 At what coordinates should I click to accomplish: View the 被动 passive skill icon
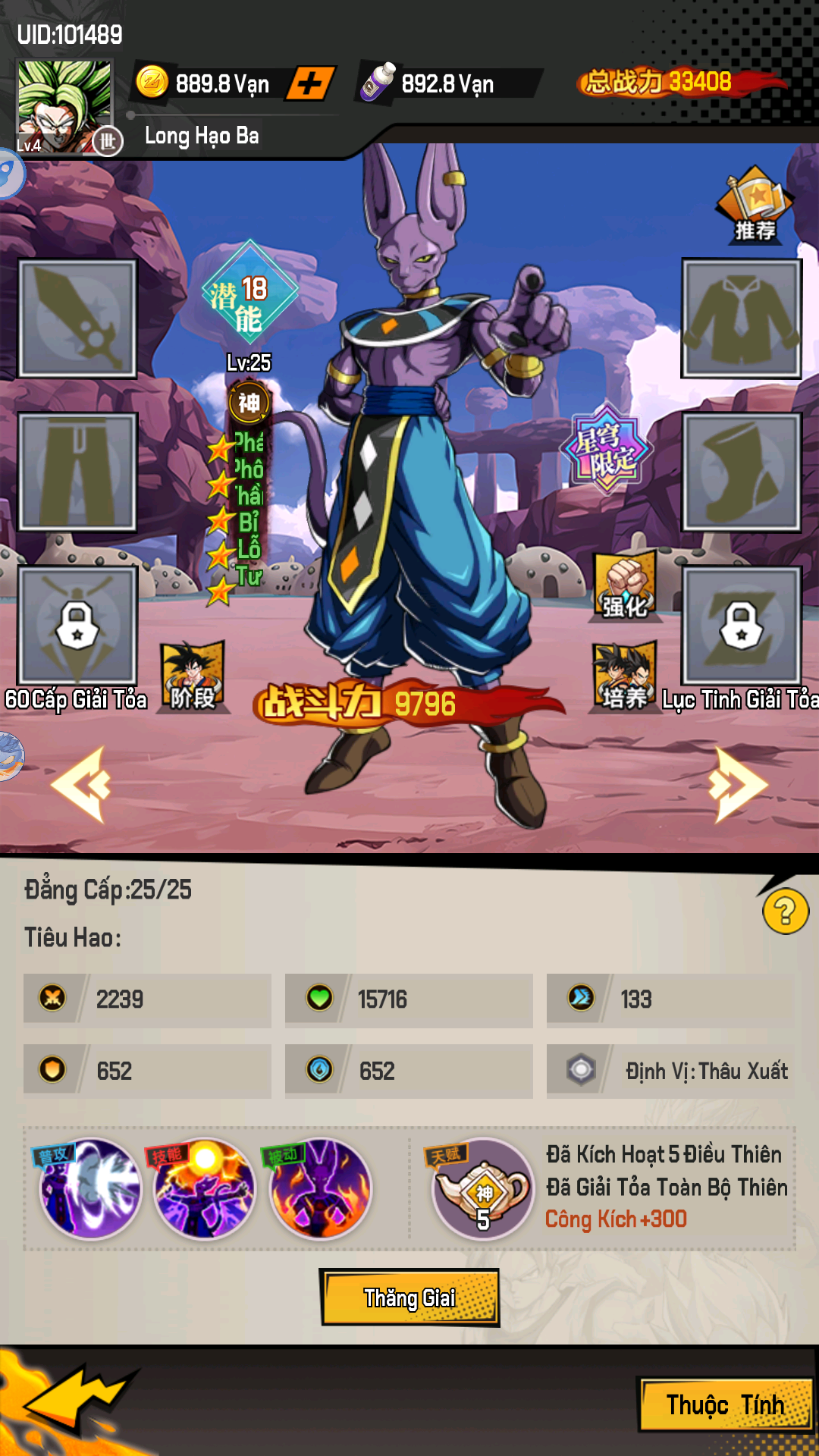[x=320, y=1188]
